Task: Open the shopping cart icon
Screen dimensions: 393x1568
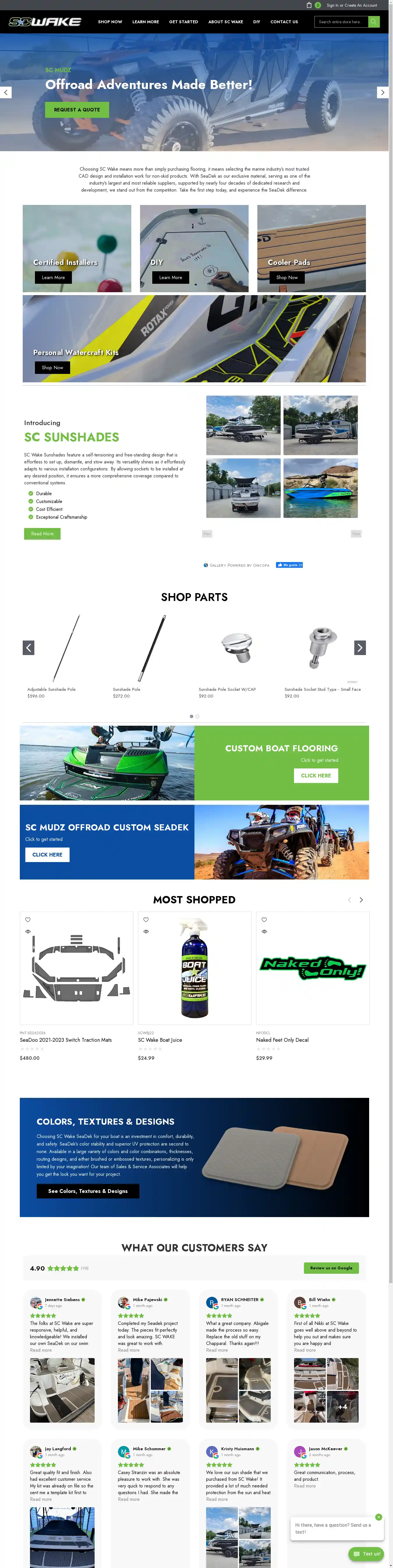Action: [x=309, y=5]
